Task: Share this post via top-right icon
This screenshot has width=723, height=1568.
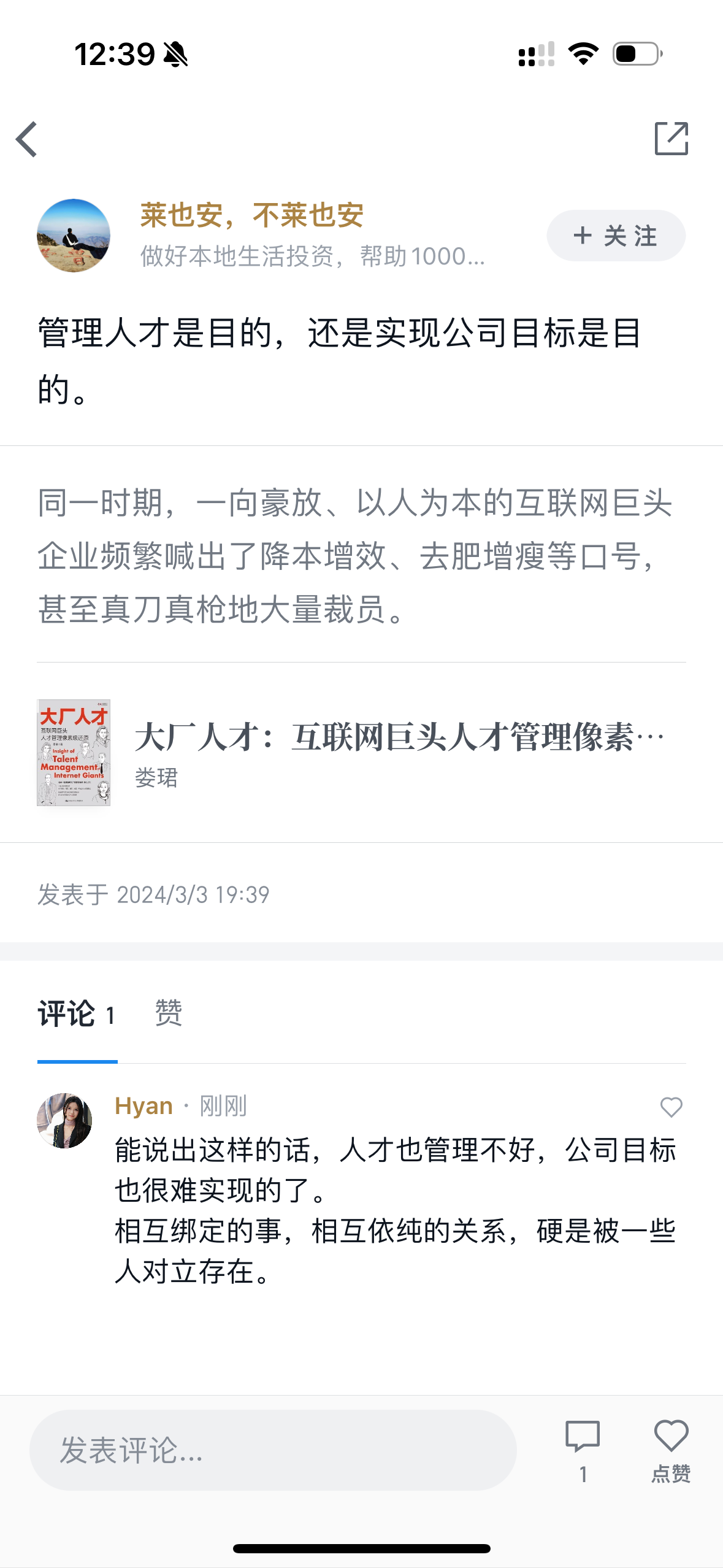Action: point(671,139)
